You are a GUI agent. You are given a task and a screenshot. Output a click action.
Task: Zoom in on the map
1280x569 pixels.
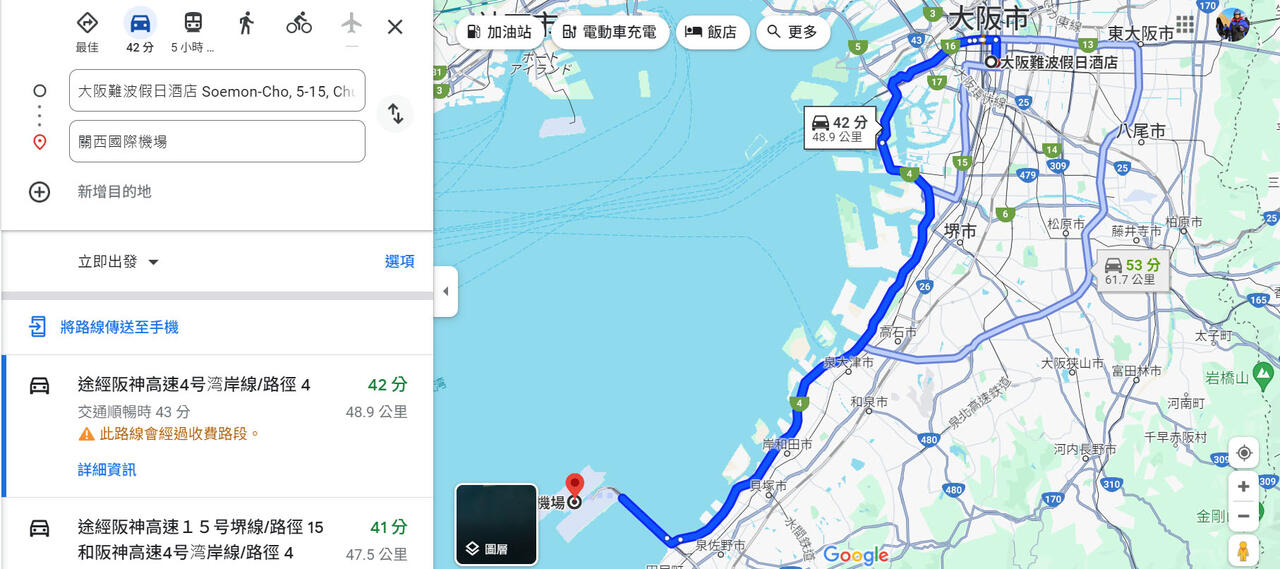tap(1243, 487)
